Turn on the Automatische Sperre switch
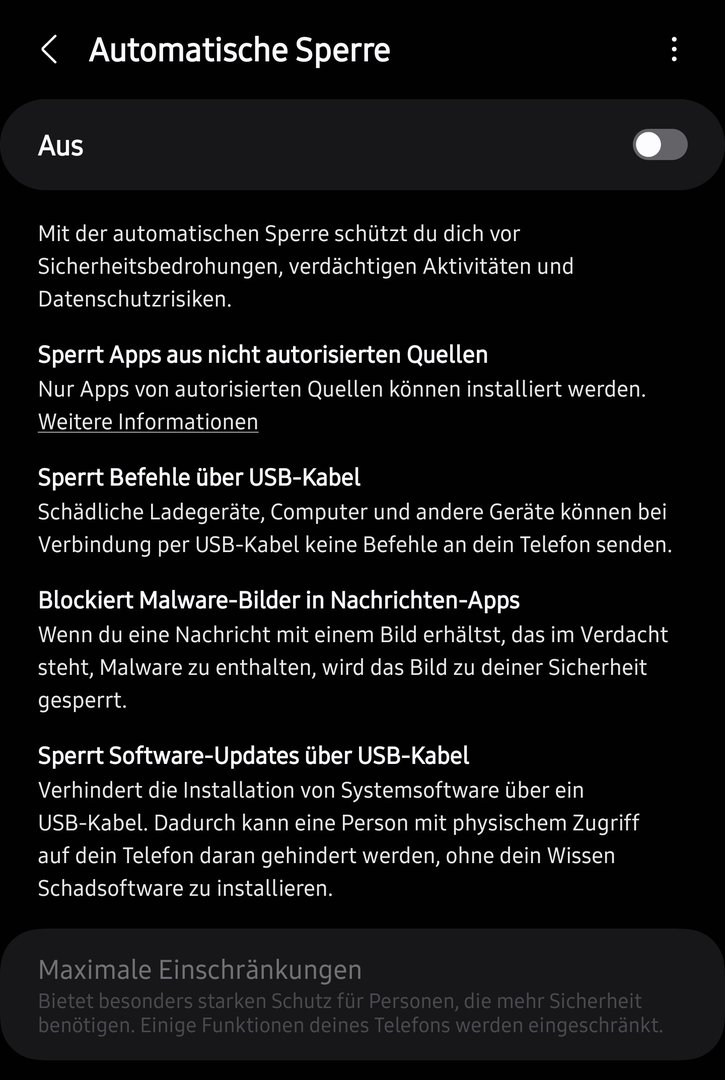Screen dimensions: 725x1080 pos(659,145)
